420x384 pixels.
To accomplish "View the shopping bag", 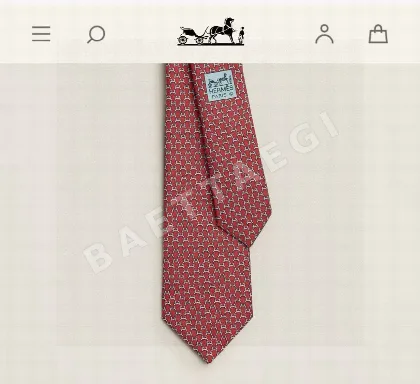I will pyautogui.click(x=378, y=34).
